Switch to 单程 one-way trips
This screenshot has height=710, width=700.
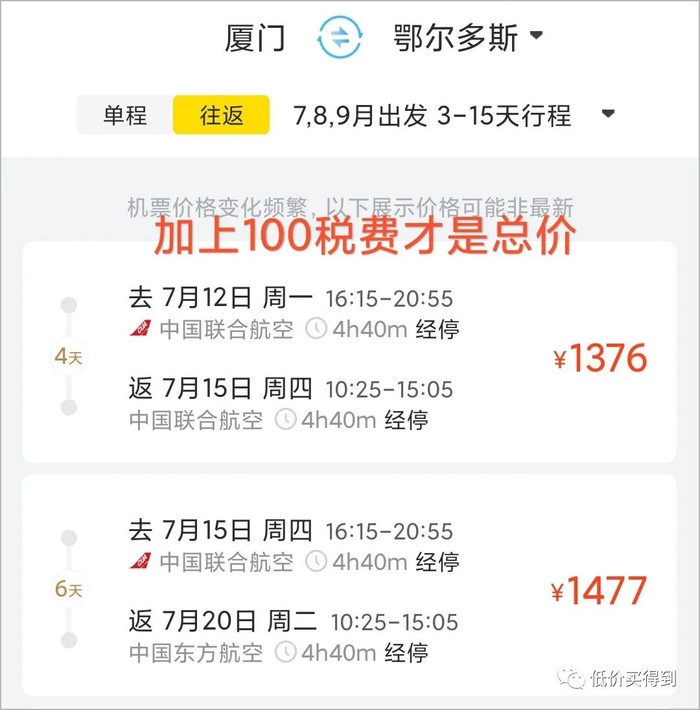click(x=125, y=115)
